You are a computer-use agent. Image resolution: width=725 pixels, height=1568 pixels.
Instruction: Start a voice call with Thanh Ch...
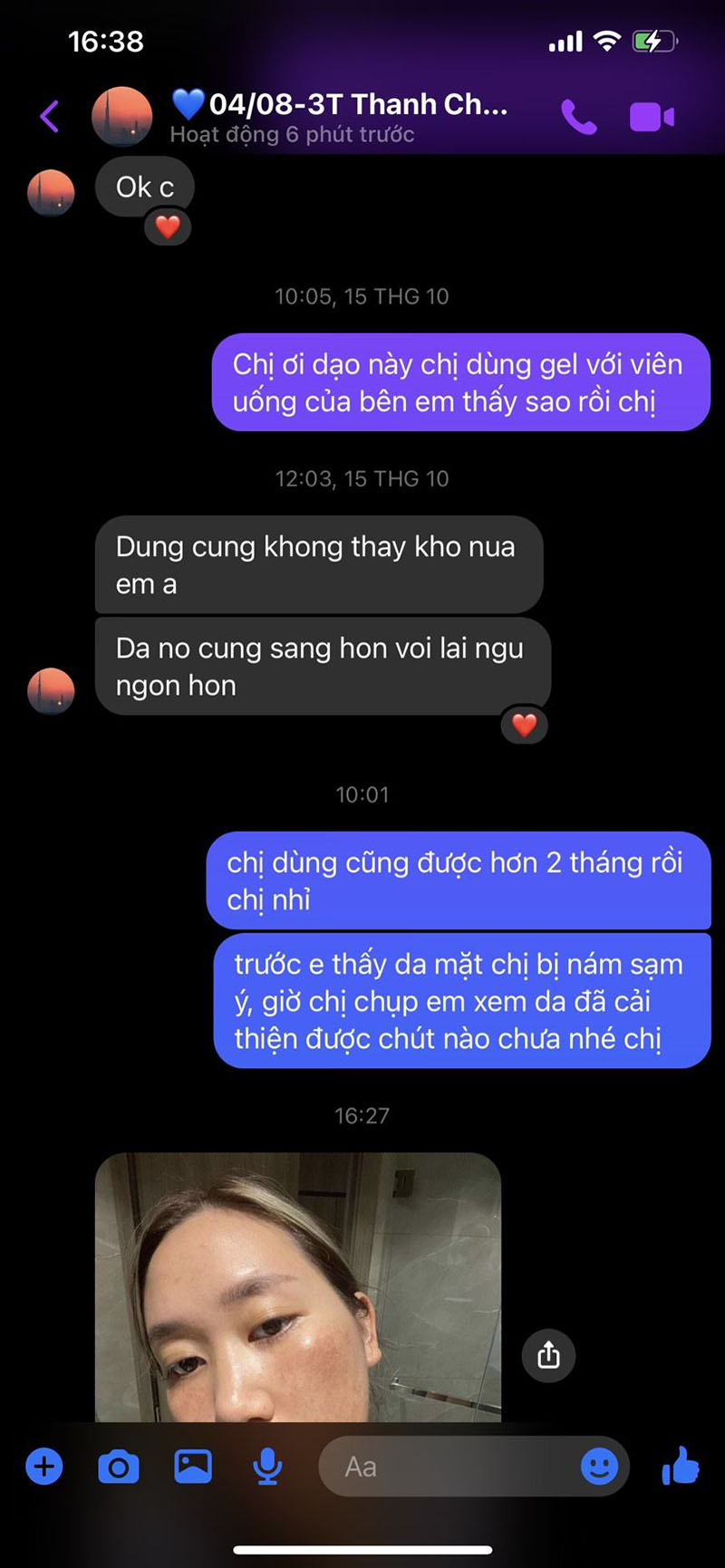[579, 117]
